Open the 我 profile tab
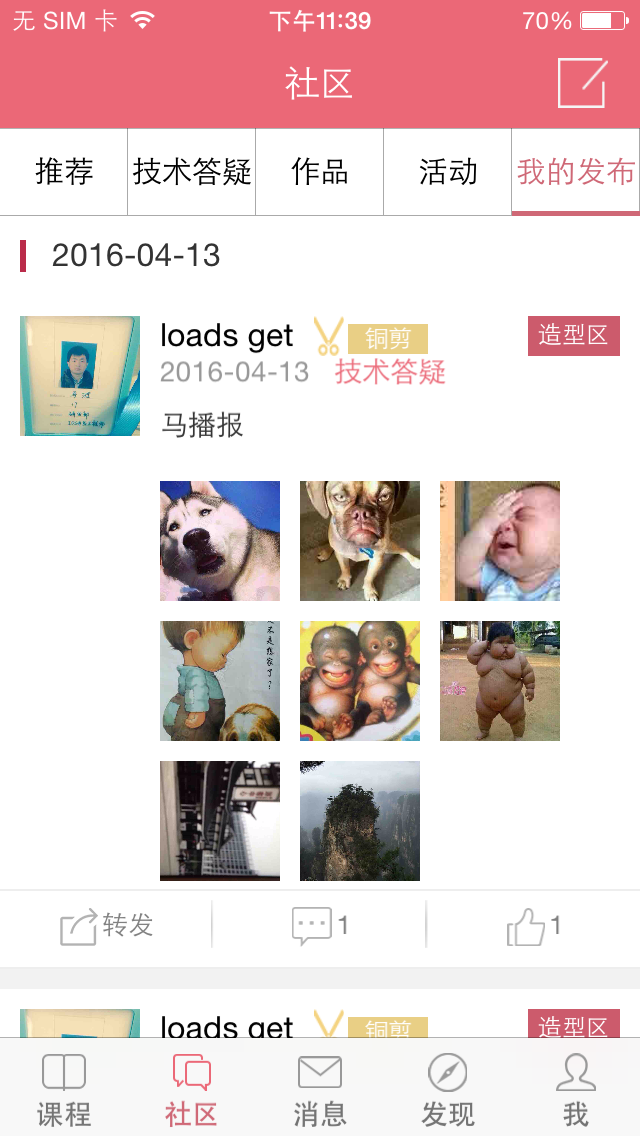 [x=575, y=1090]
